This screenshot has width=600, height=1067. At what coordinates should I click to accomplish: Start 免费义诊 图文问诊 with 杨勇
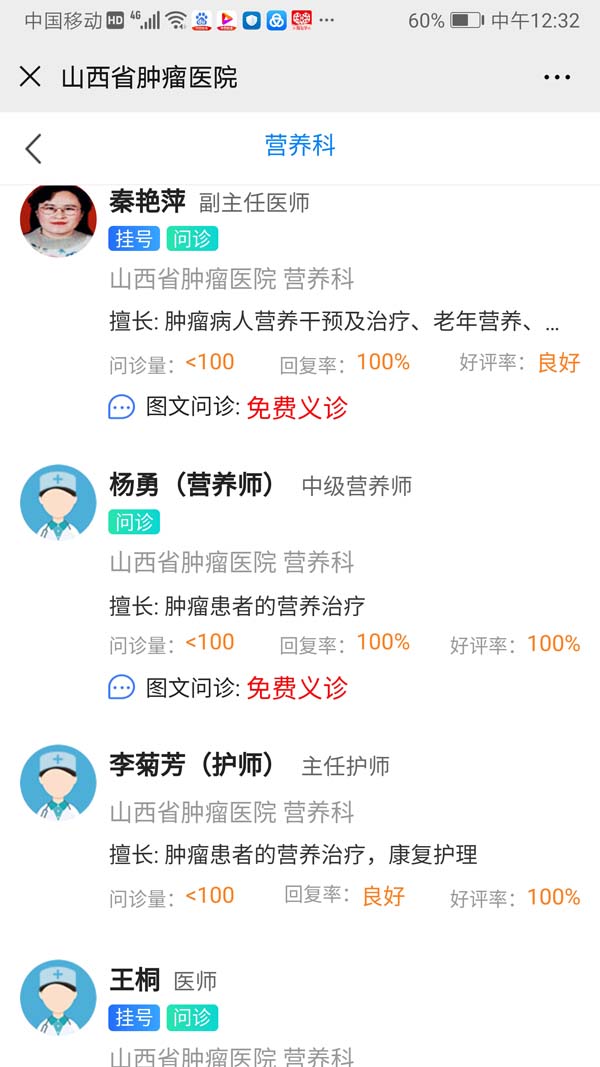(x=296, y=688)
